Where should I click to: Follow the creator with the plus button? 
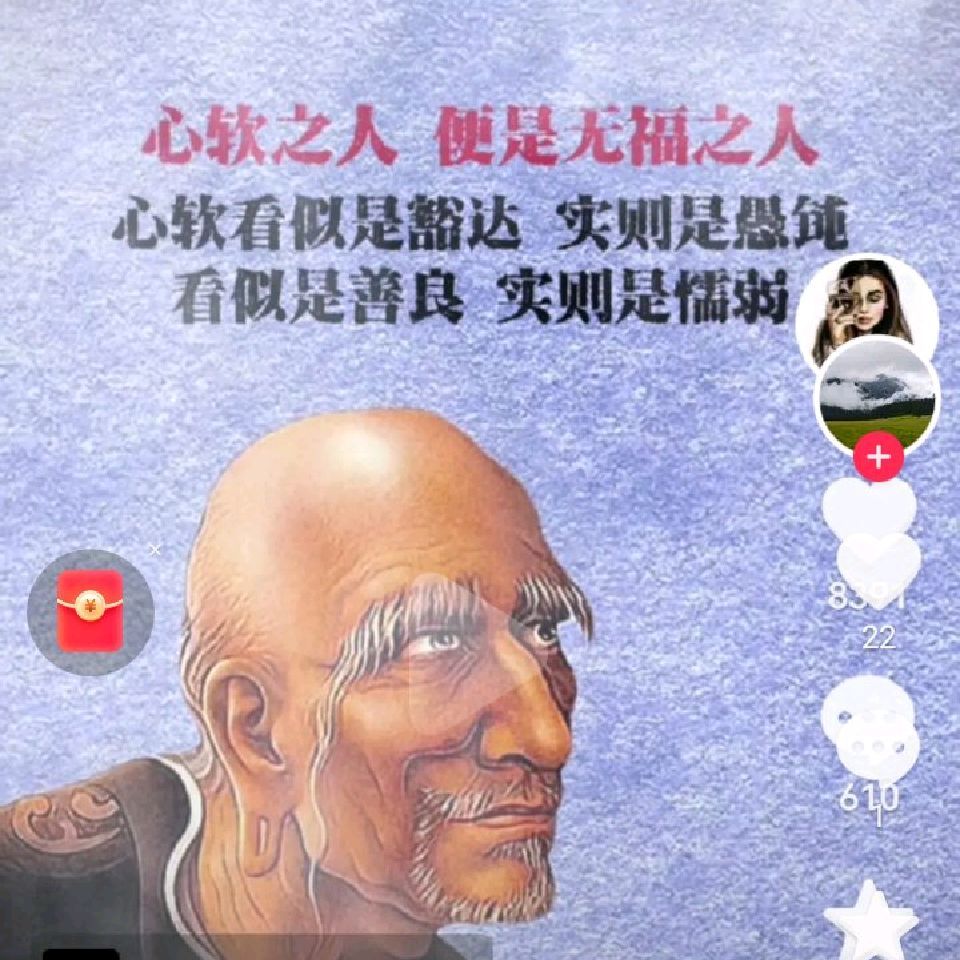coord(879,456)
